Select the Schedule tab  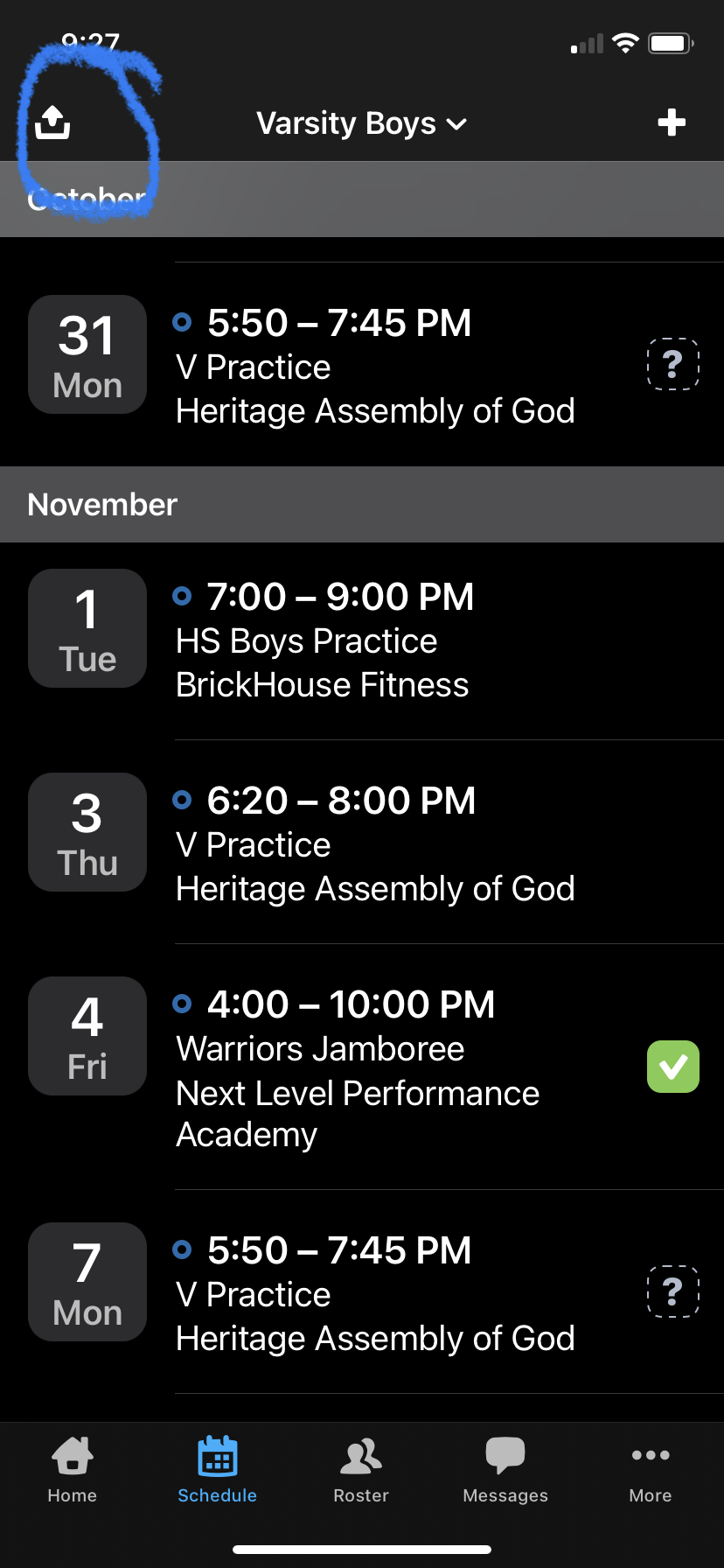(218, 1470)
